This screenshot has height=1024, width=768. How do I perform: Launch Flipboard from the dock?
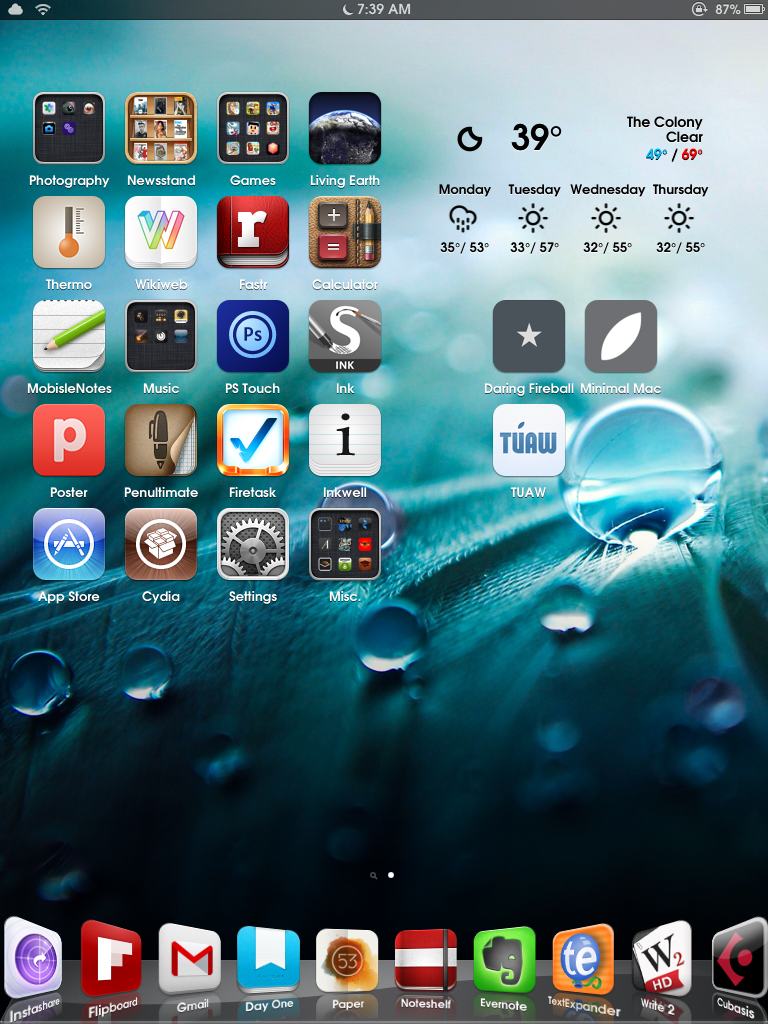[x=111, y=960]
